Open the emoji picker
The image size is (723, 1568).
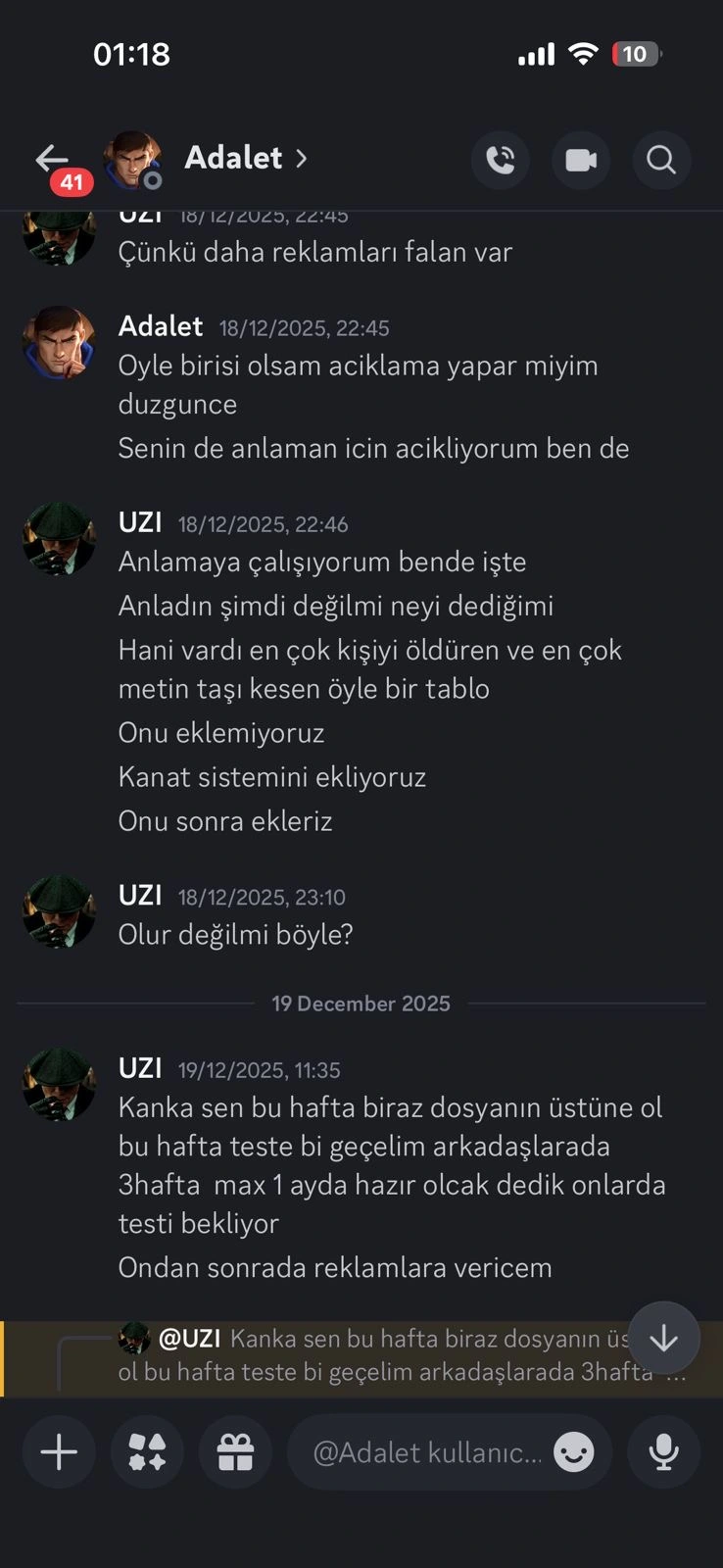click(574, 1451)
